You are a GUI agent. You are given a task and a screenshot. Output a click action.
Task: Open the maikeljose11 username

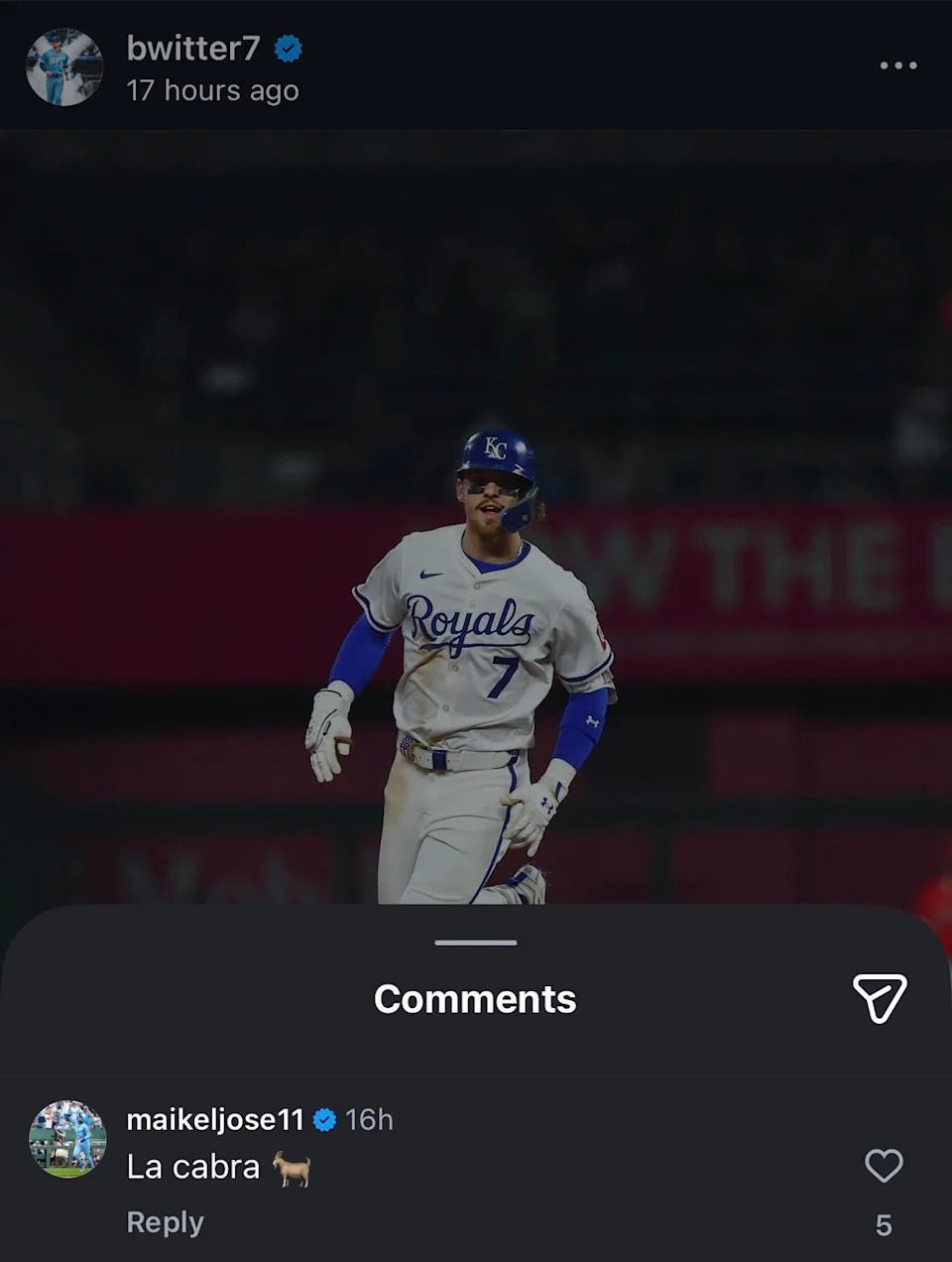tap(215, 1119)
